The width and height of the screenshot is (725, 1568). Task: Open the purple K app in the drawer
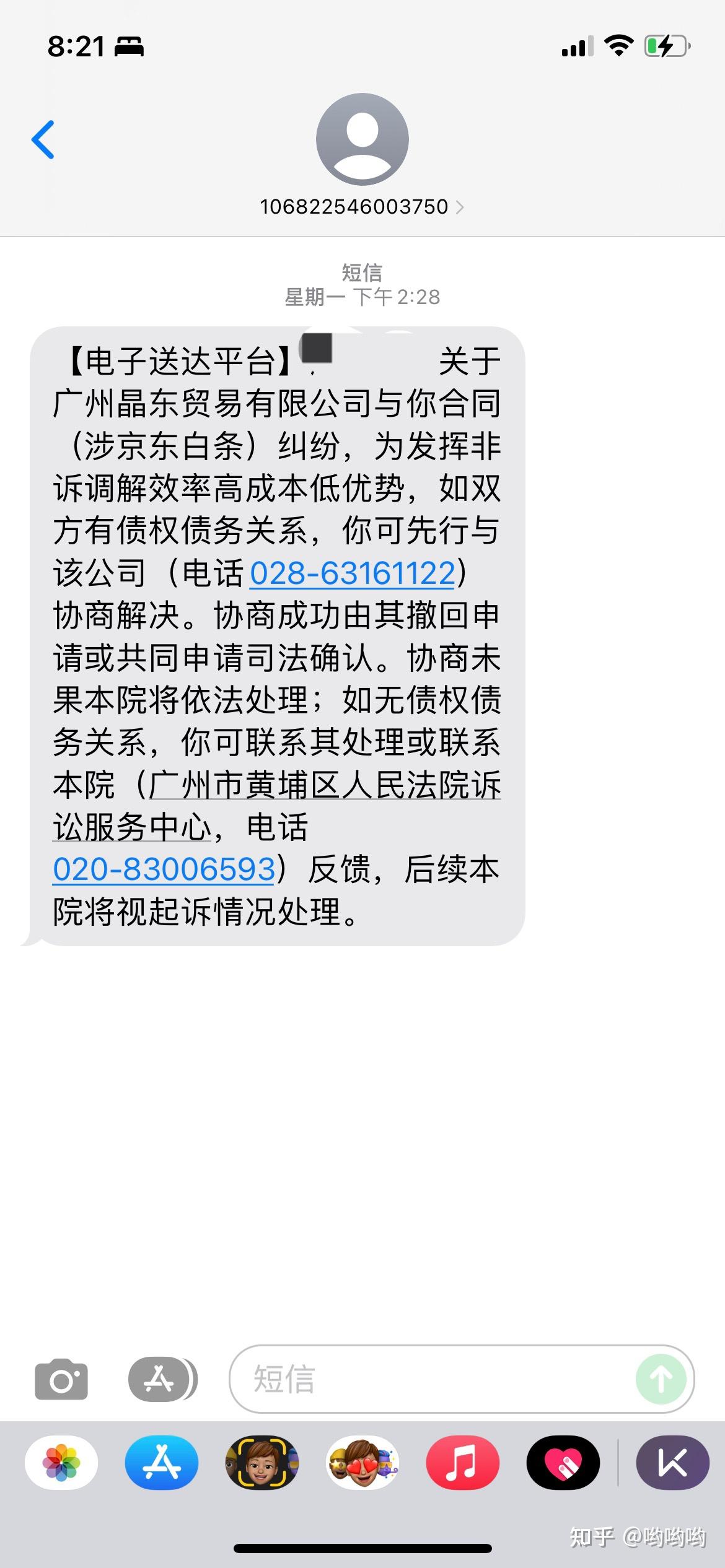coord(673,1463)
